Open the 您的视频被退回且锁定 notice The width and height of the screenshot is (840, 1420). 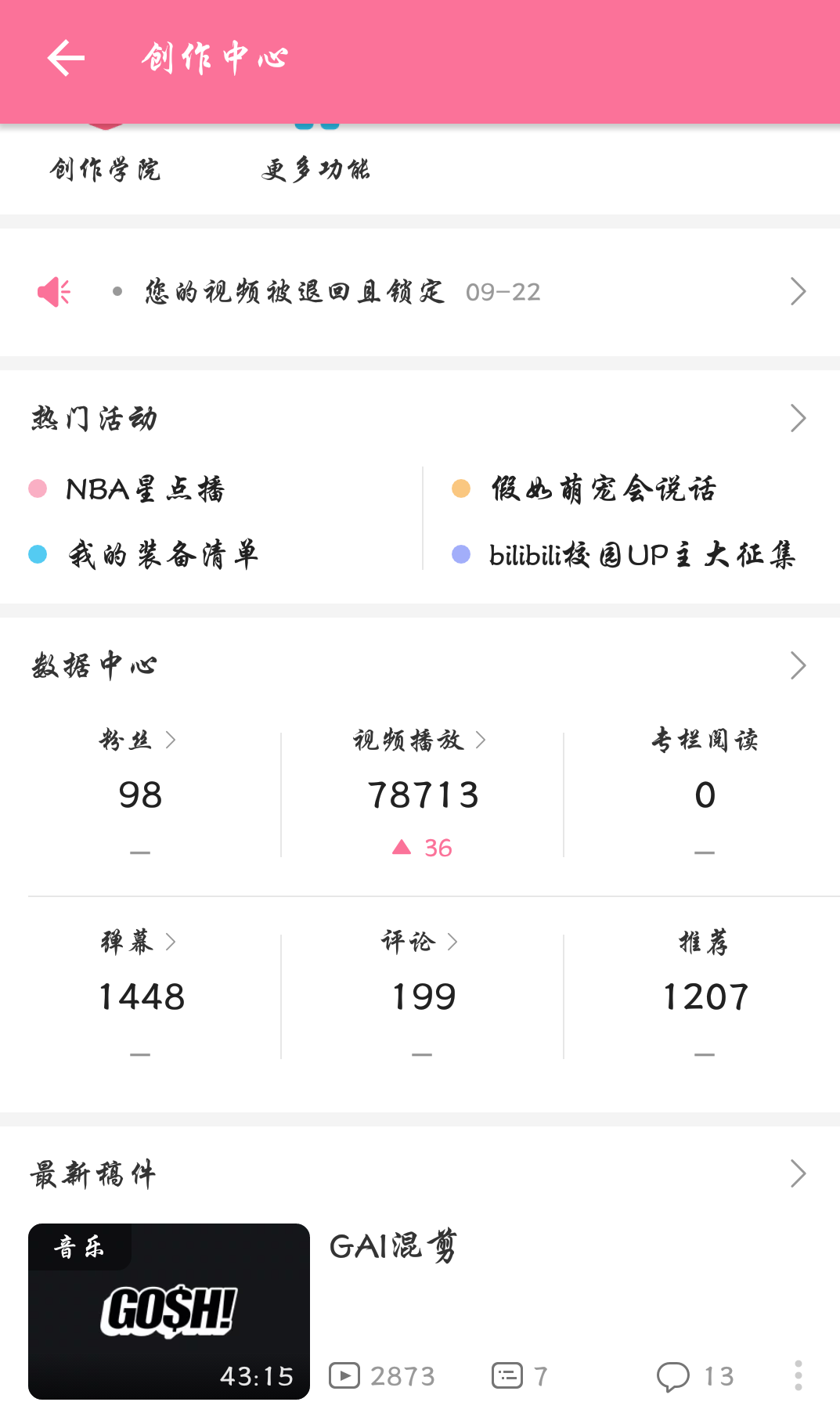pos(420,292)
